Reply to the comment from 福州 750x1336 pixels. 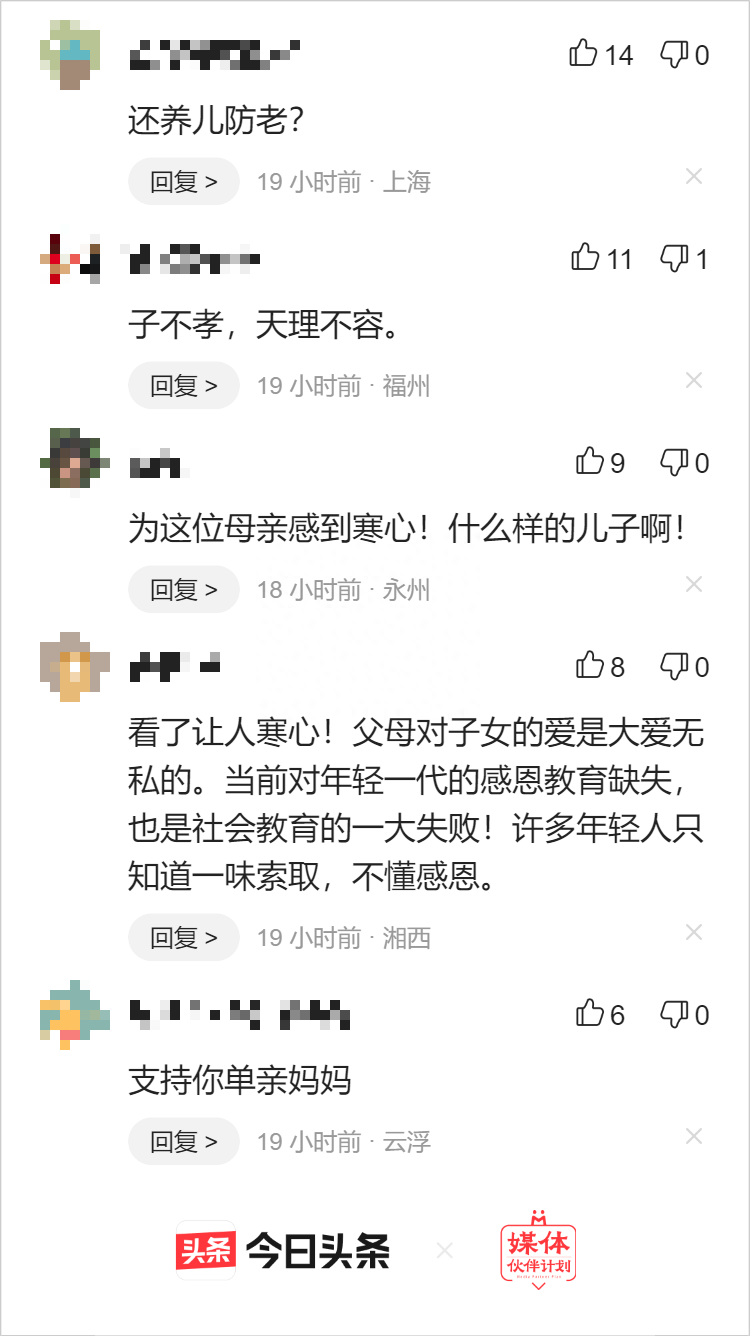184,386
